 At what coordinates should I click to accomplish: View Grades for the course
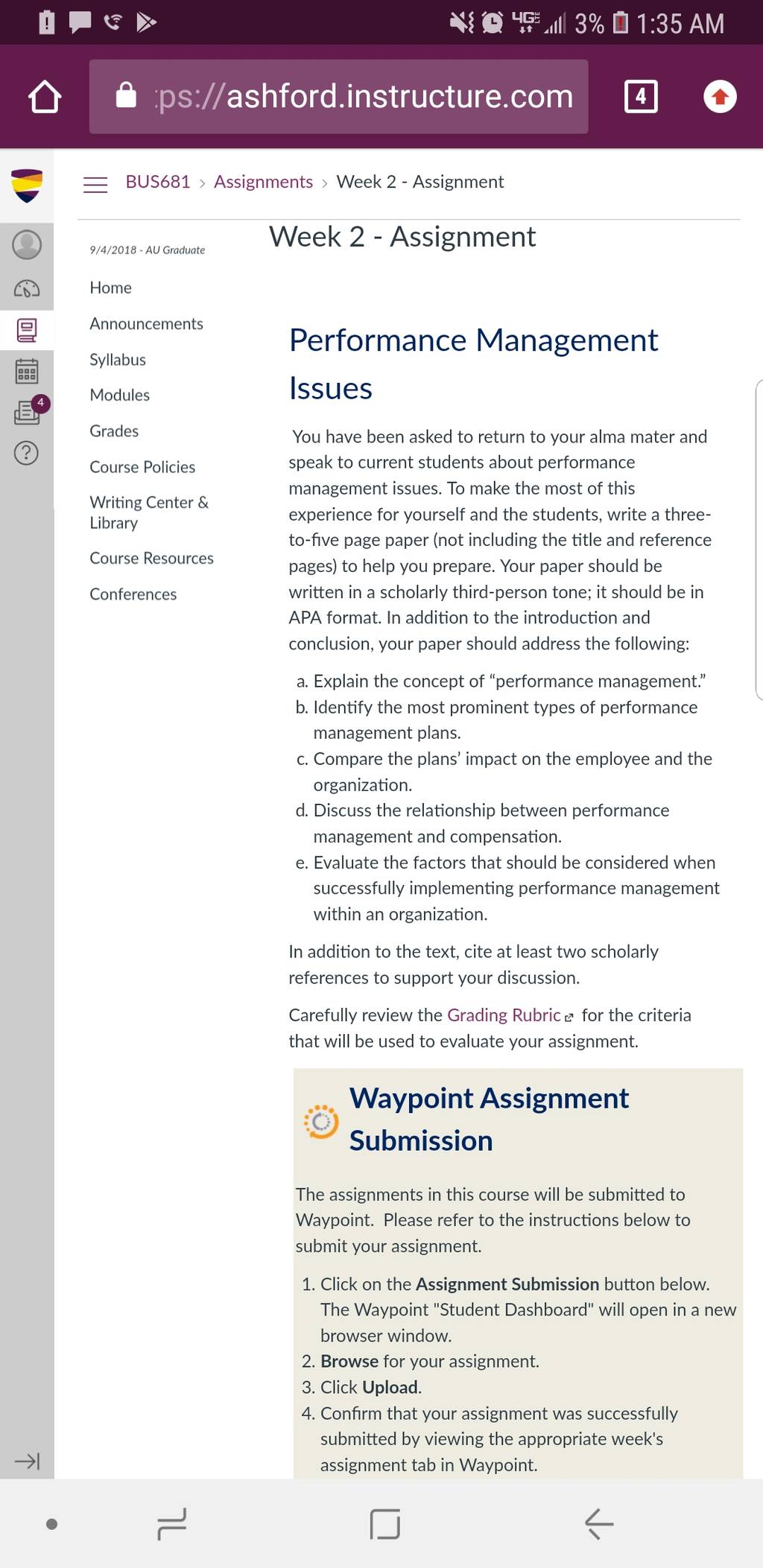click(114, 431)
